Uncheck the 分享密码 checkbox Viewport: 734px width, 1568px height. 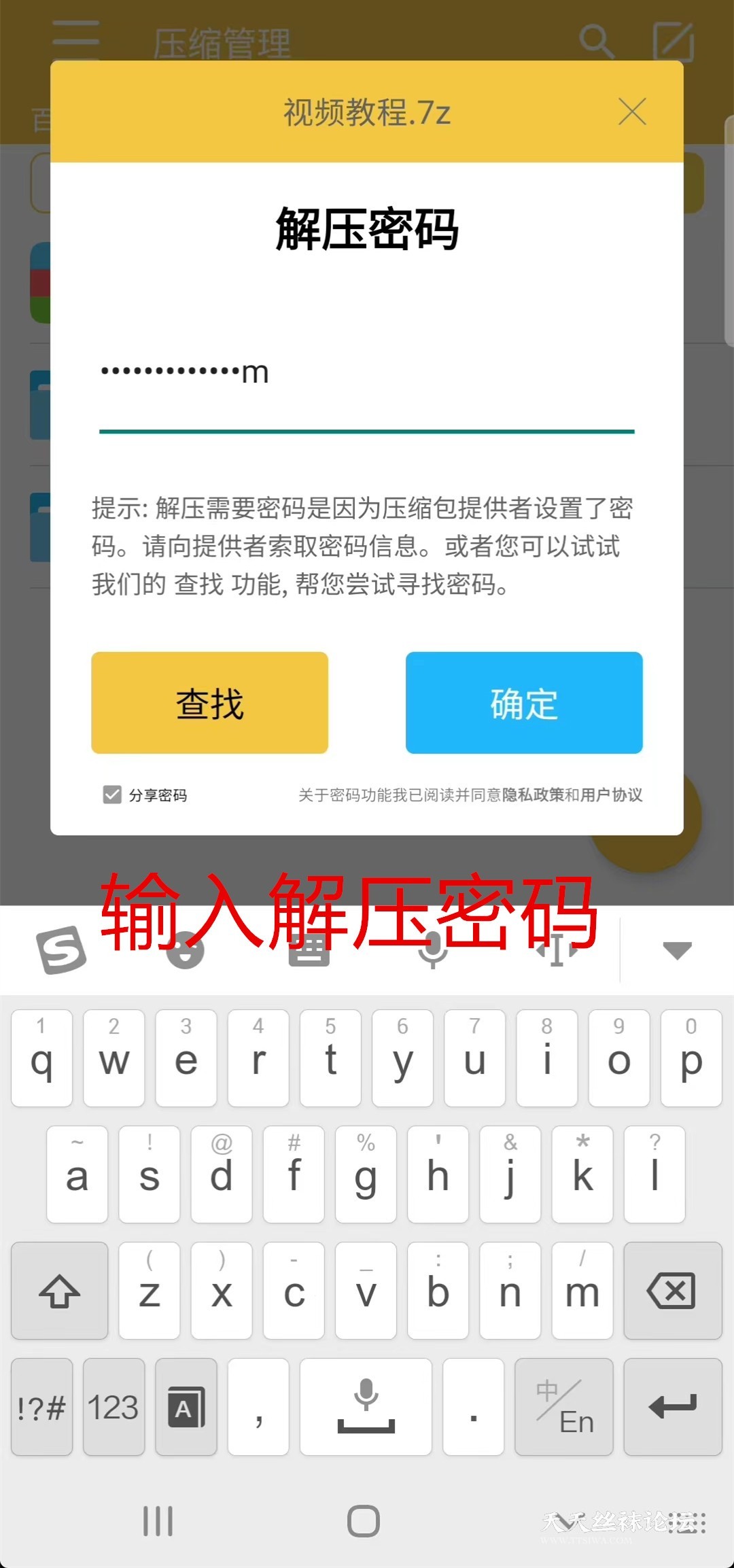[112, 795]
